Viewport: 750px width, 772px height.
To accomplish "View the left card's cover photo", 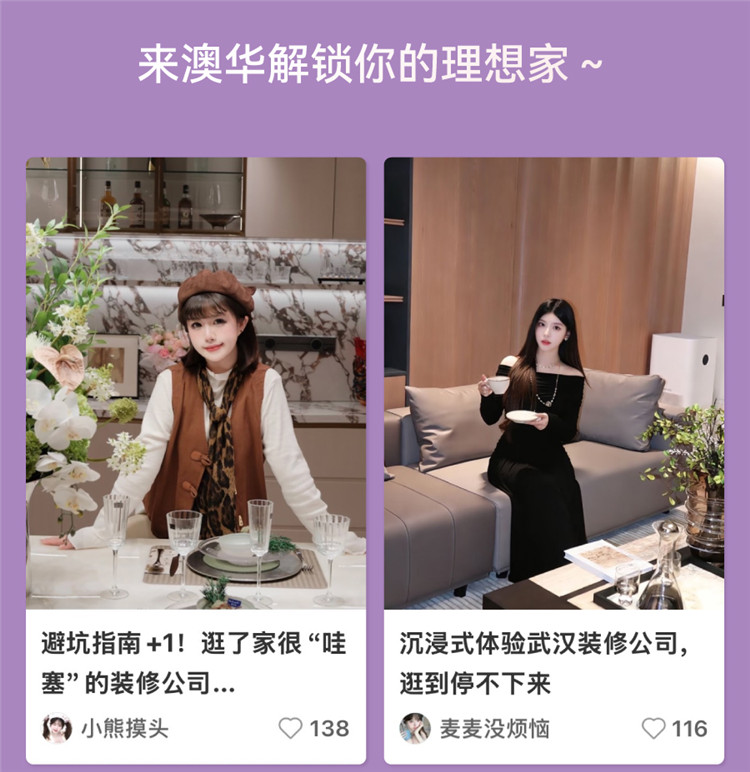I will pos(196,380).
